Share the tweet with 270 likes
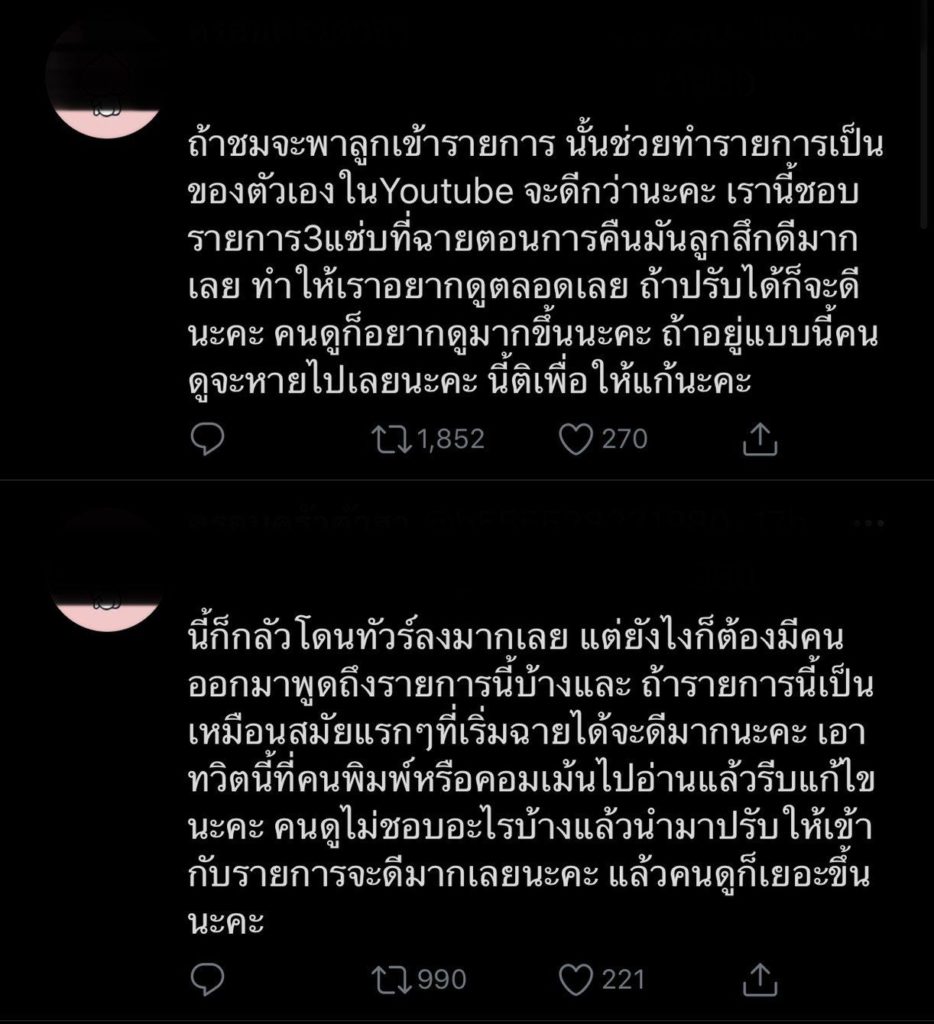Image resolution: width=934 pixels, height=1024 pixels. click(761, 439)
